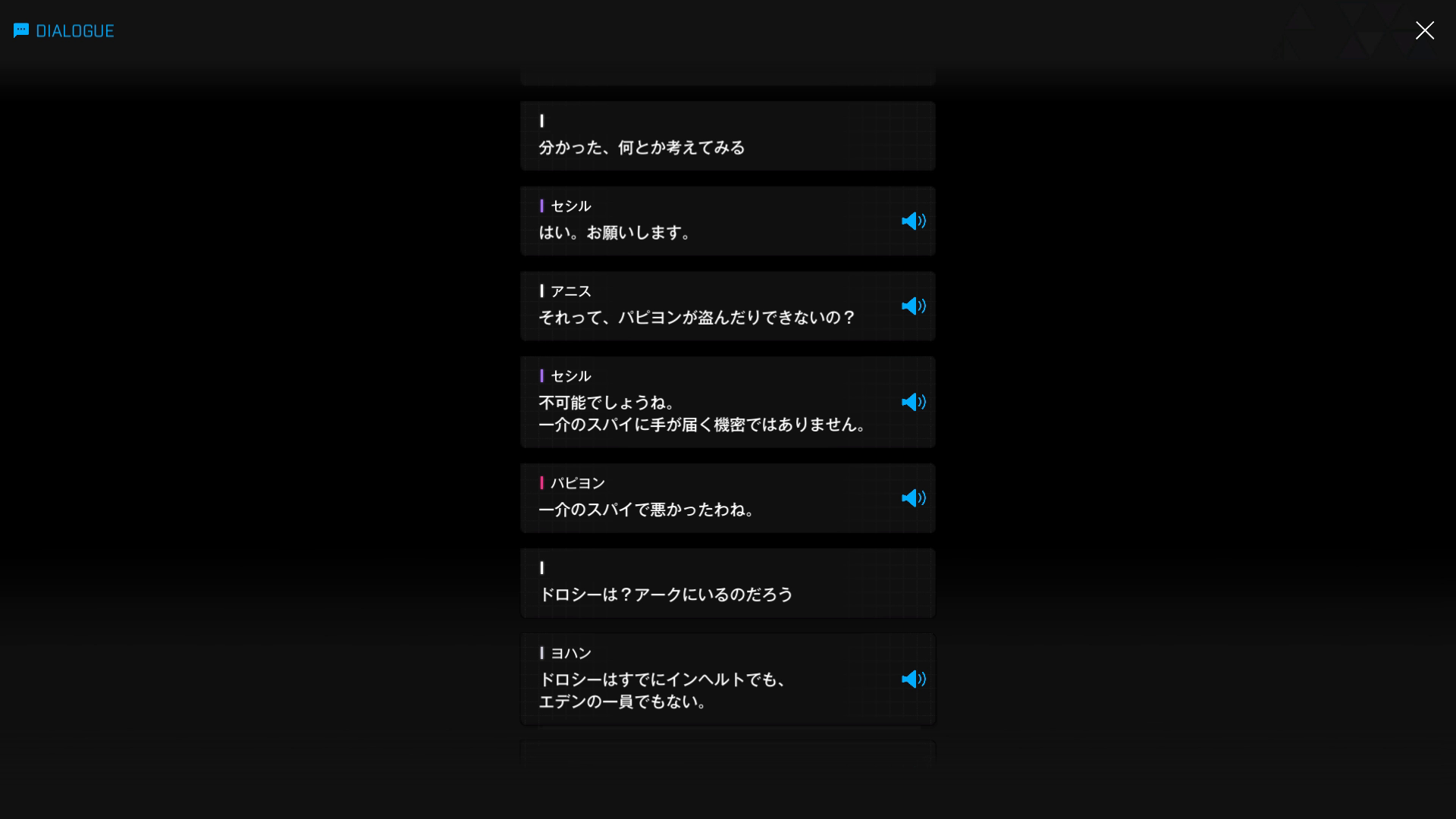Play voice for セシル's はい。お願いします line
The width and height of the screenshot is (1456, 819).
[x=913, y=221]
